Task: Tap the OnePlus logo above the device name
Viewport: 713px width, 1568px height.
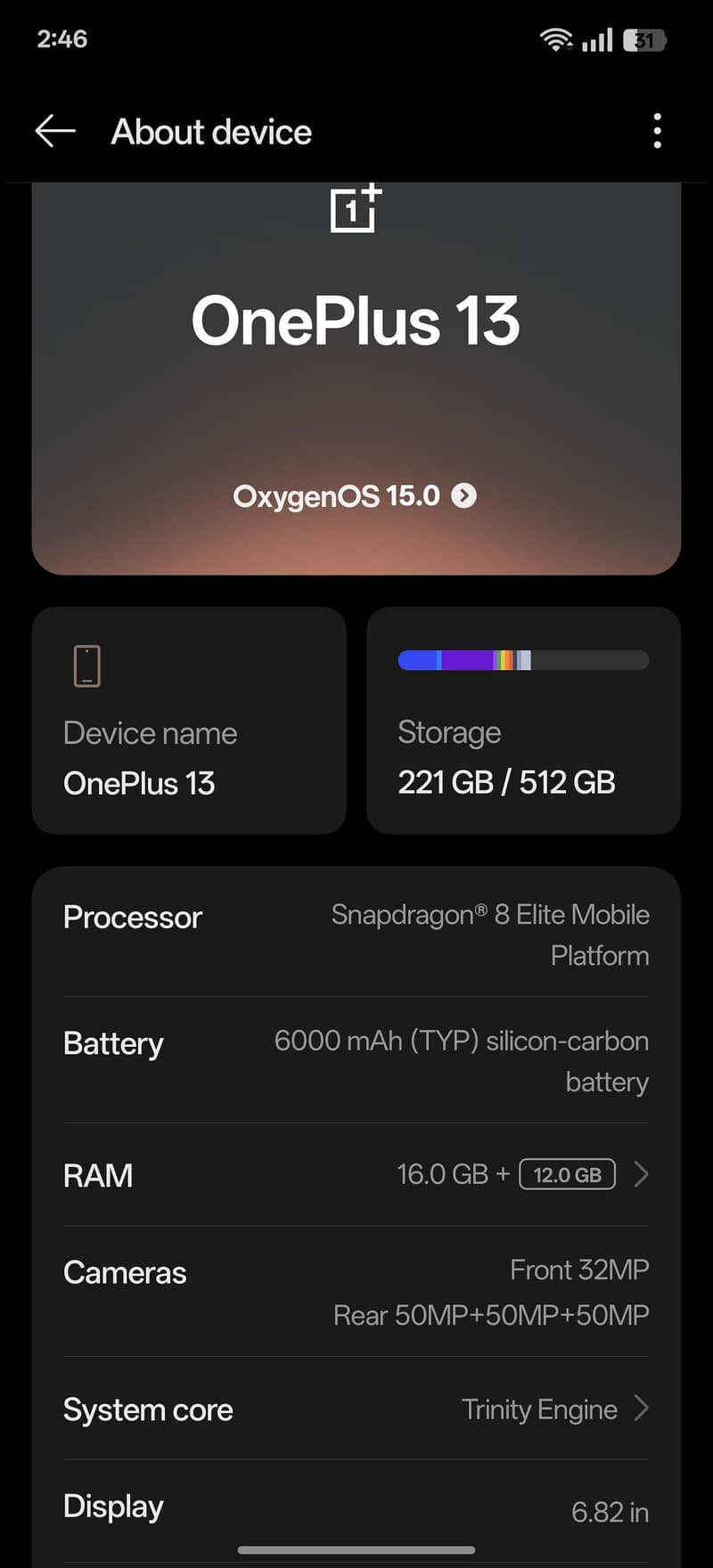Action: [x=355, y=209]
